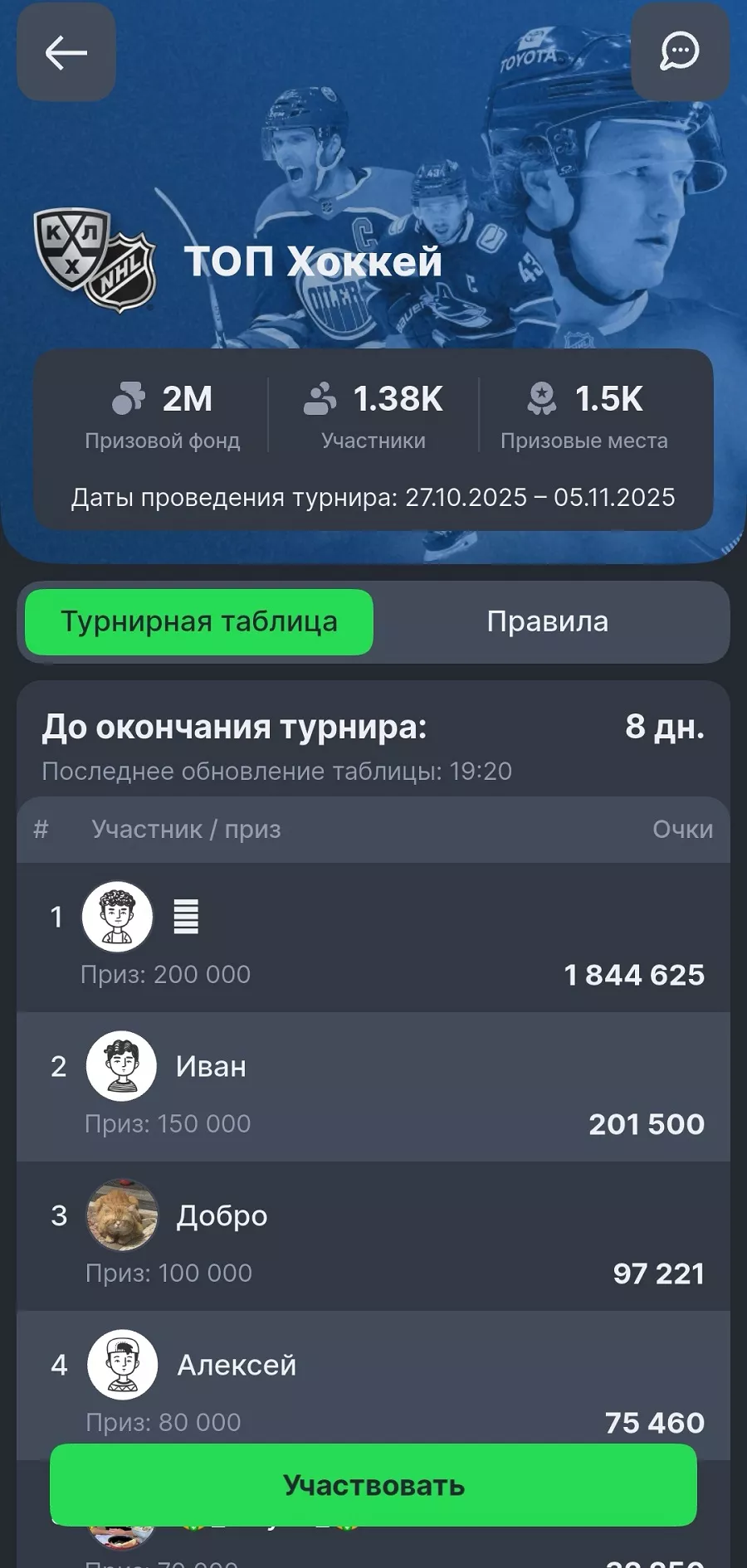Click the back arrow at top left

[66, 51]
